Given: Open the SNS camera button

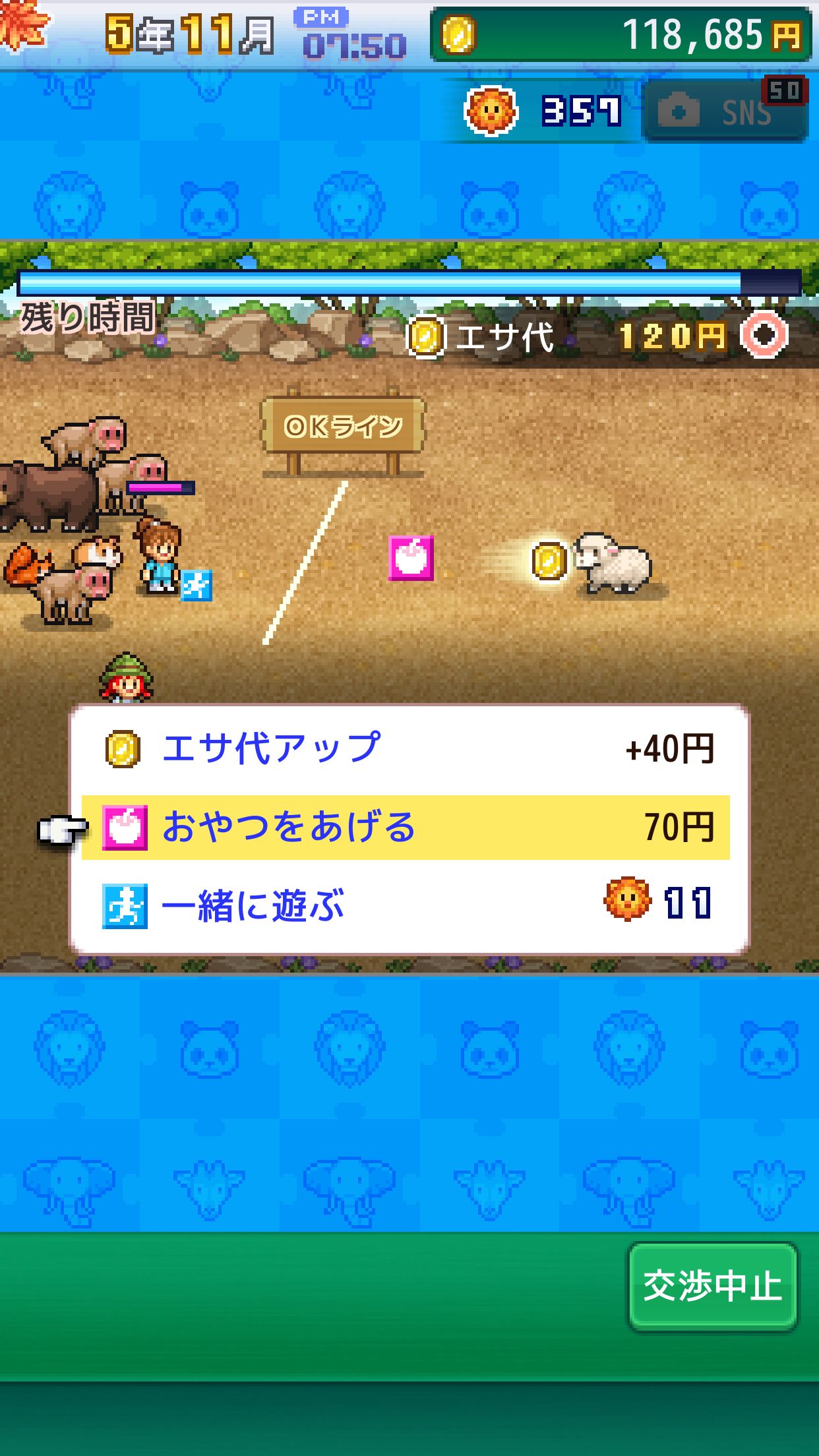Looking at the screenshot, I should (725, 111).
